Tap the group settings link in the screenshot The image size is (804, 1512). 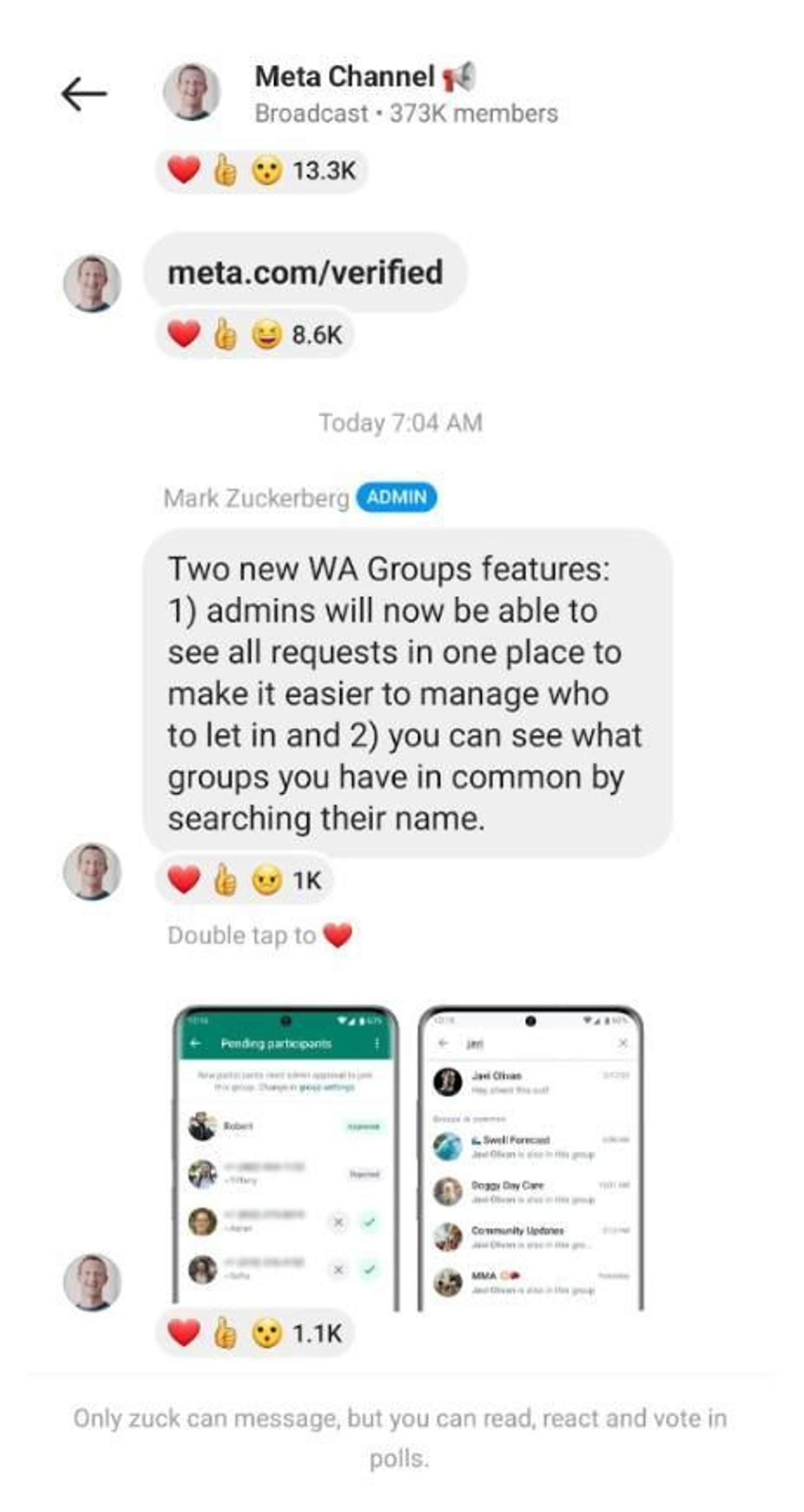(x=327, y=1087)
